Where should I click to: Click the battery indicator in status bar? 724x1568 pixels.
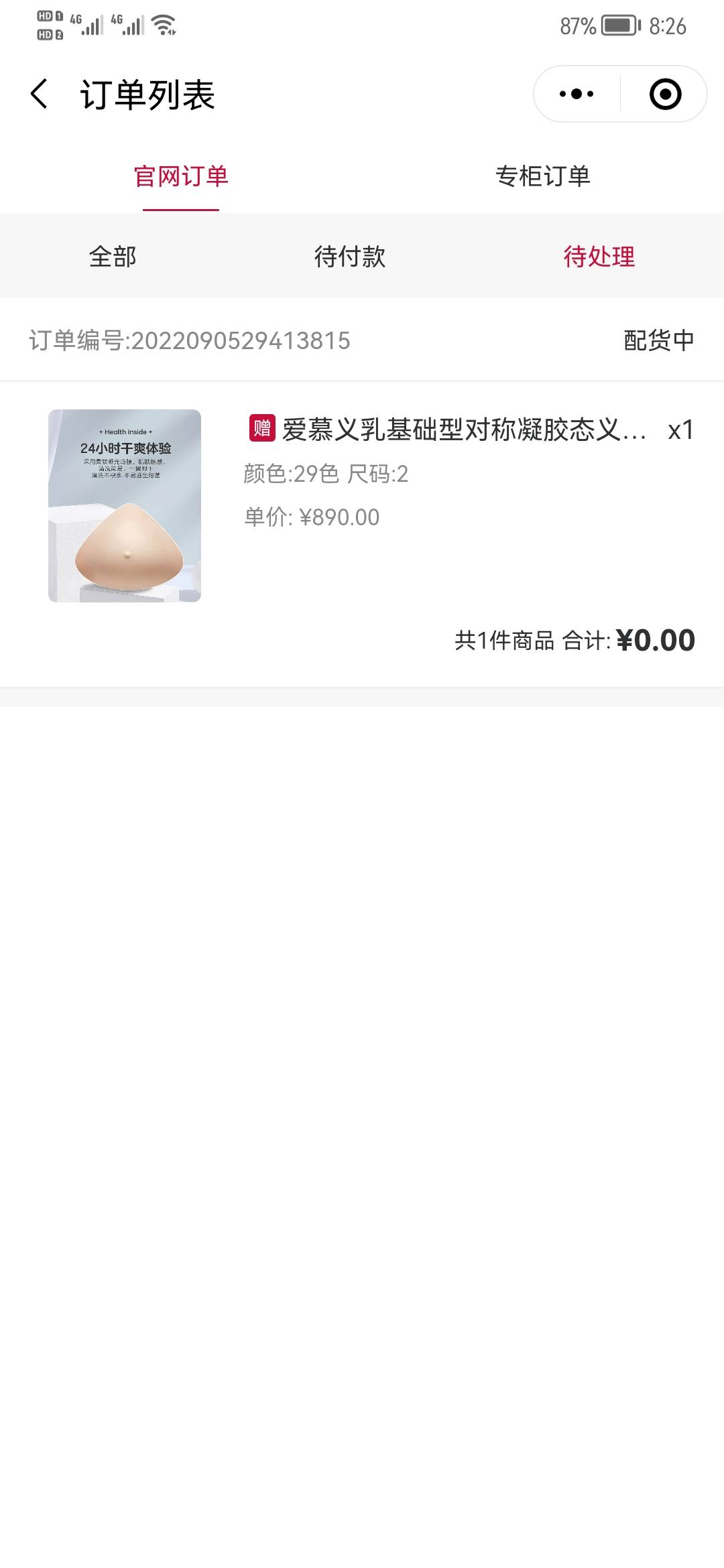pos(617,25)
